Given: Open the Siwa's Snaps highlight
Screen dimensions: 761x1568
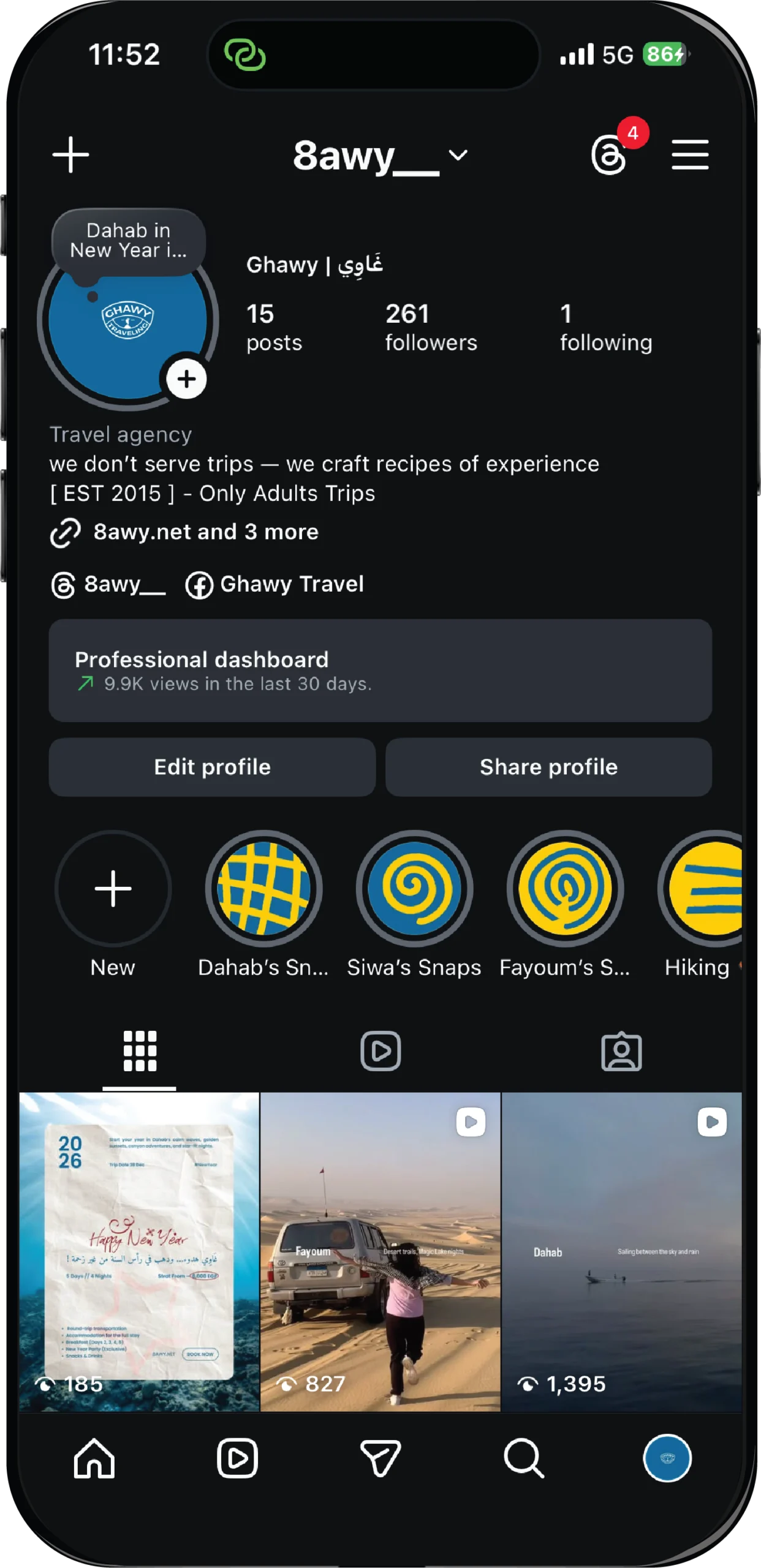Looking at the screenshot, I should [x=414, y=888].
